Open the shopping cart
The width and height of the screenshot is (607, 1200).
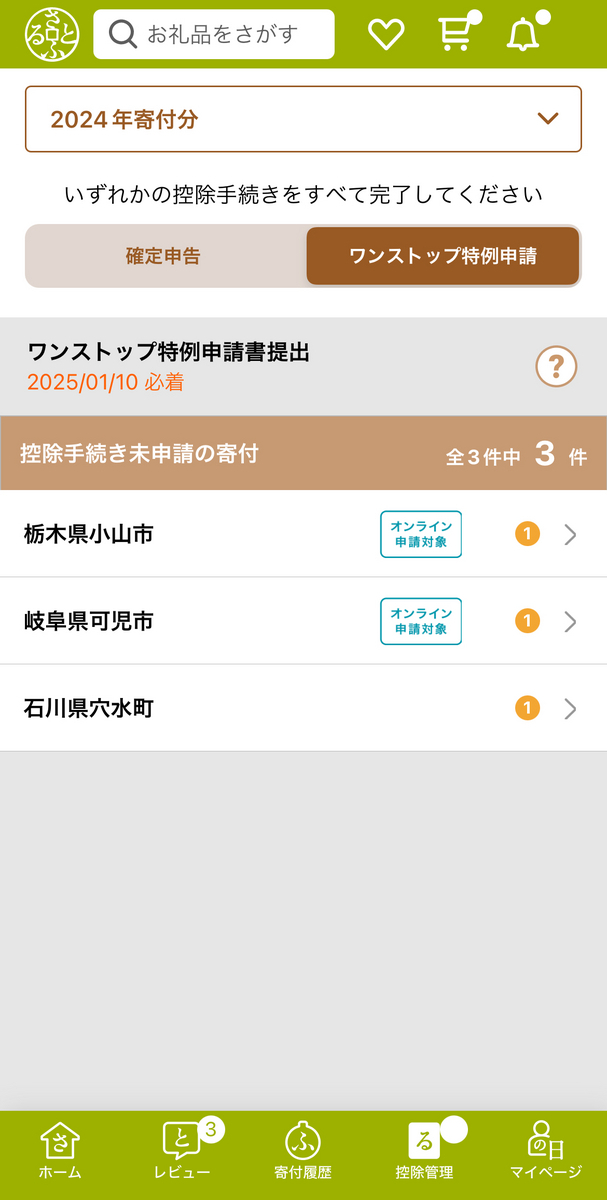pyautogui.click(x=455, y=35)
